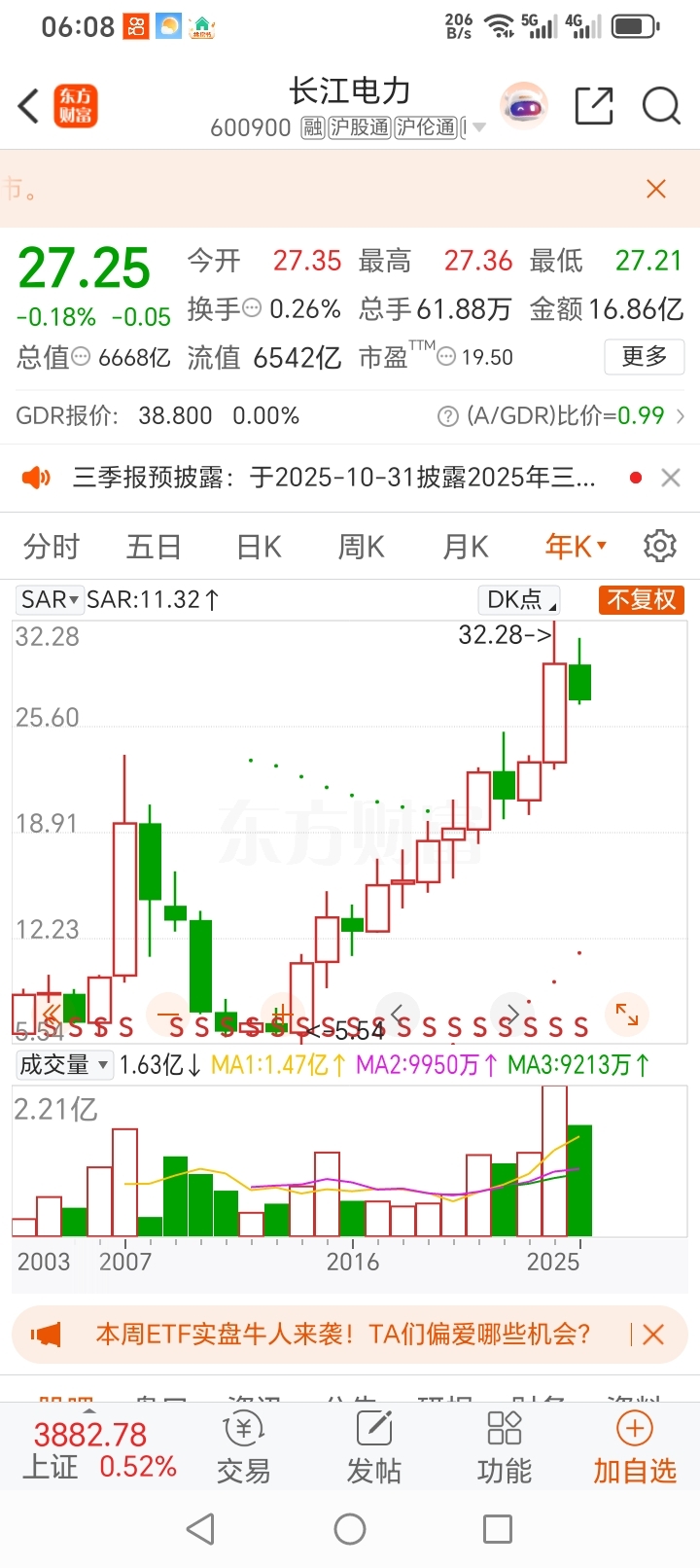Viewport: 700px width, 1568px height.
Task: Open the 成交量 indicator dropdown
Action: click(x=64, y=1065)
